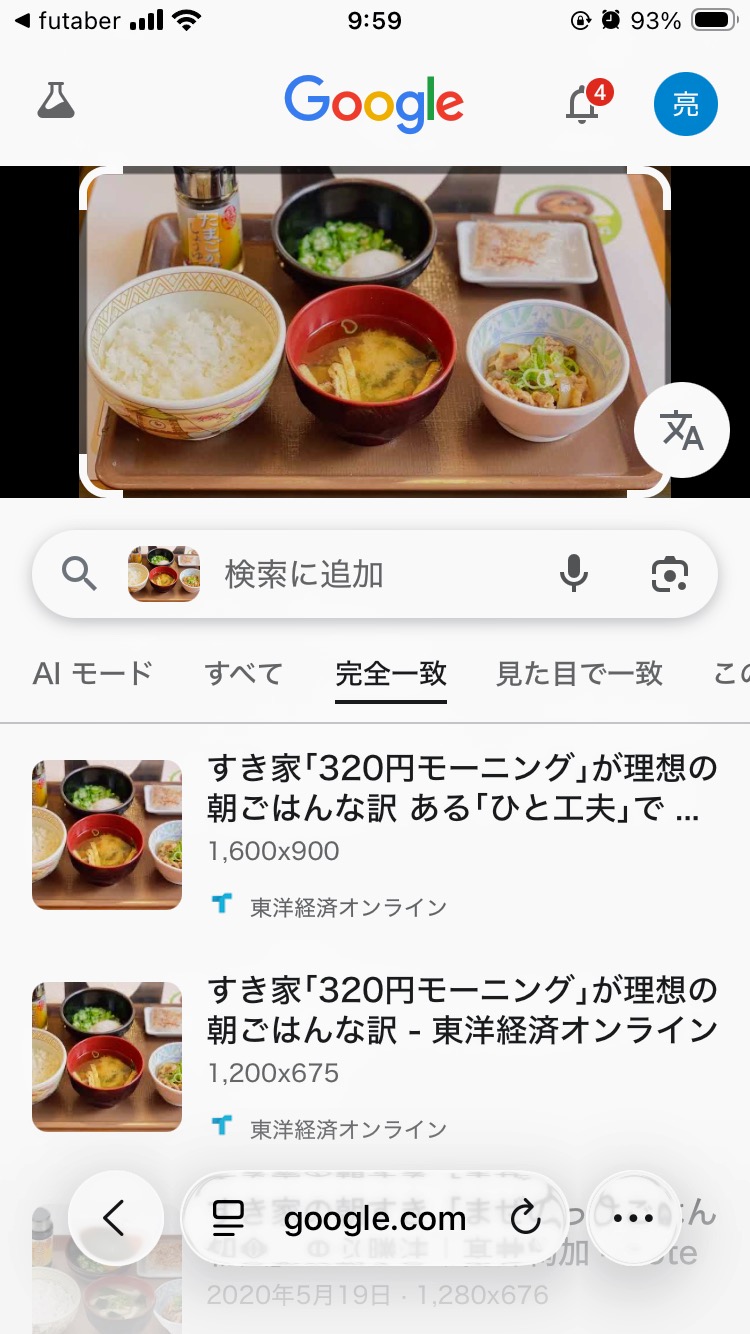
Task: Select the 完全一致 tab
Action: tap(391, 674)
